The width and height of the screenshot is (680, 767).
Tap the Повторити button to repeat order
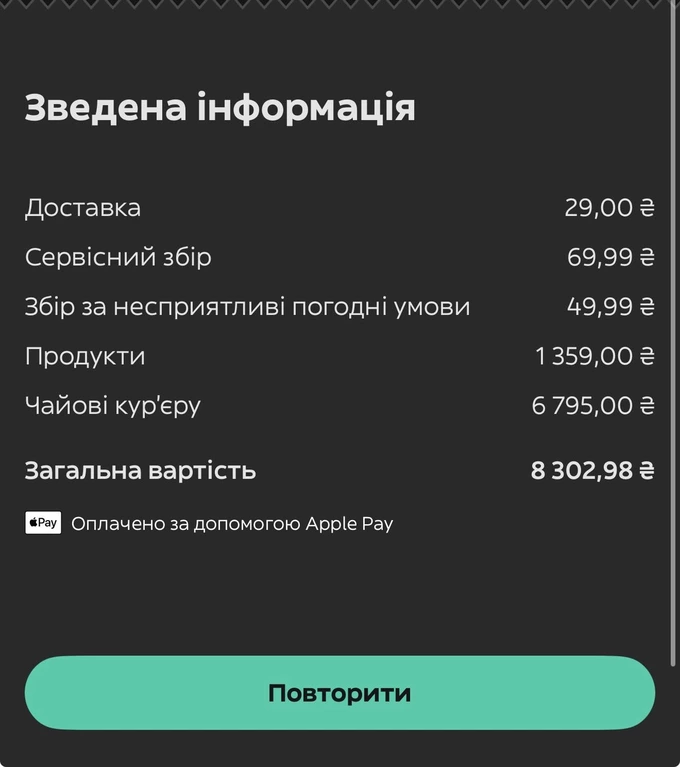(339, 693)
